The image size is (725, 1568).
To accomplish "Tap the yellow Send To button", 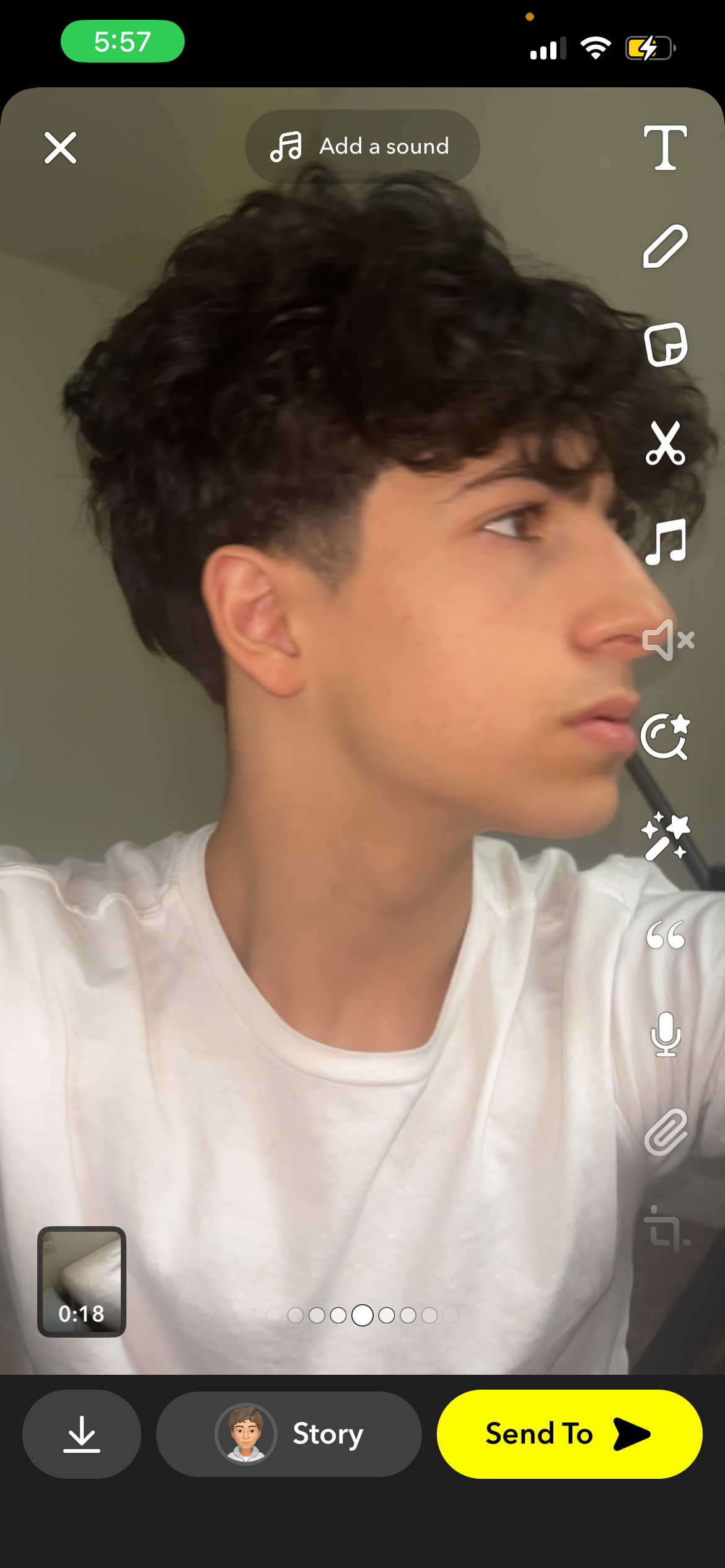I will (x=569, y=1434).
